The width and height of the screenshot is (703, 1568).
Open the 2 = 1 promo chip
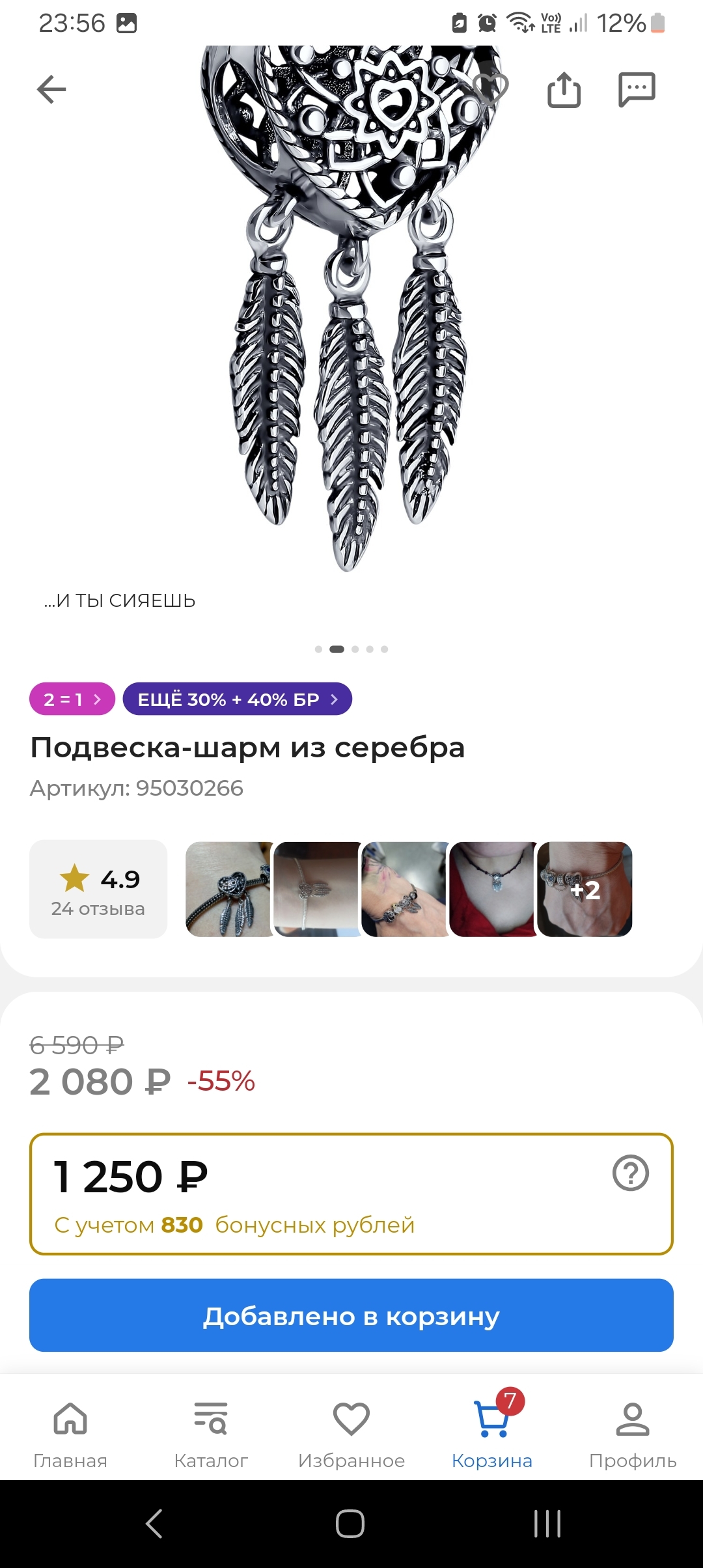click(x=72, y=699)
